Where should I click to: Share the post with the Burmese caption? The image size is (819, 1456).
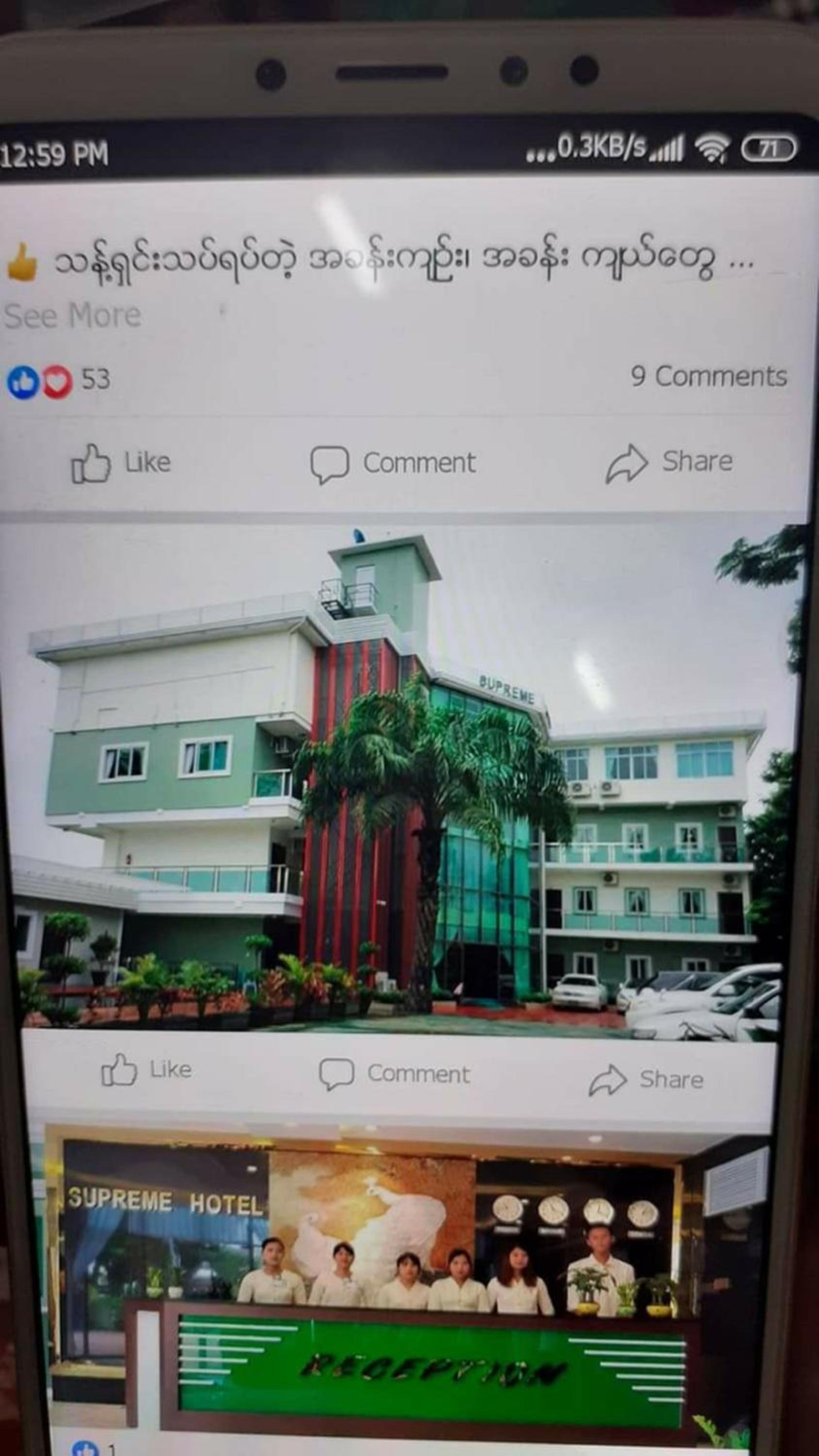click(669, 463)
